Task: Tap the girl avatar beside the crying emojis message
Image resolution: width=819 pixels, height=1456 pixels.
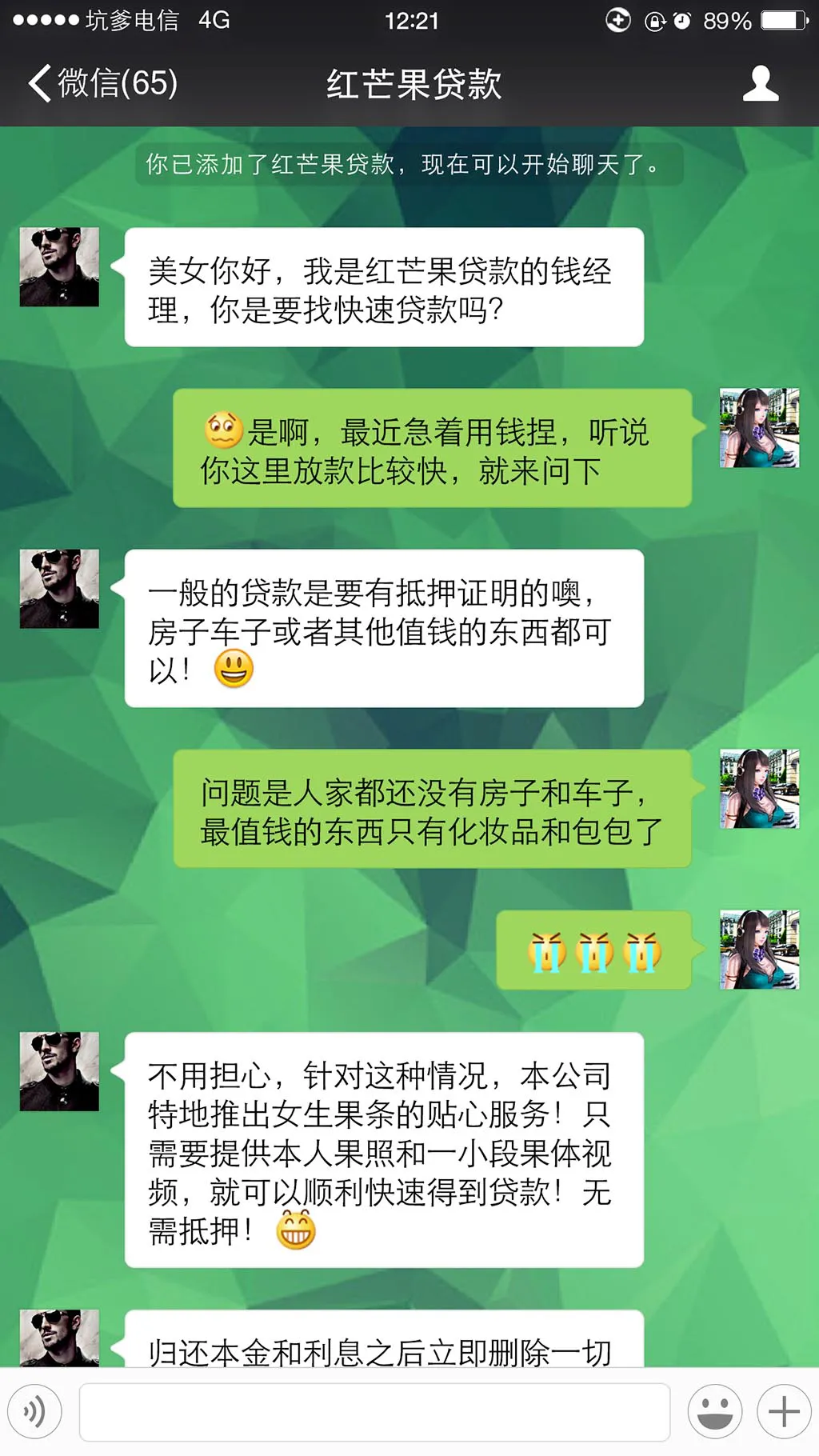Action: pos(759,950)
